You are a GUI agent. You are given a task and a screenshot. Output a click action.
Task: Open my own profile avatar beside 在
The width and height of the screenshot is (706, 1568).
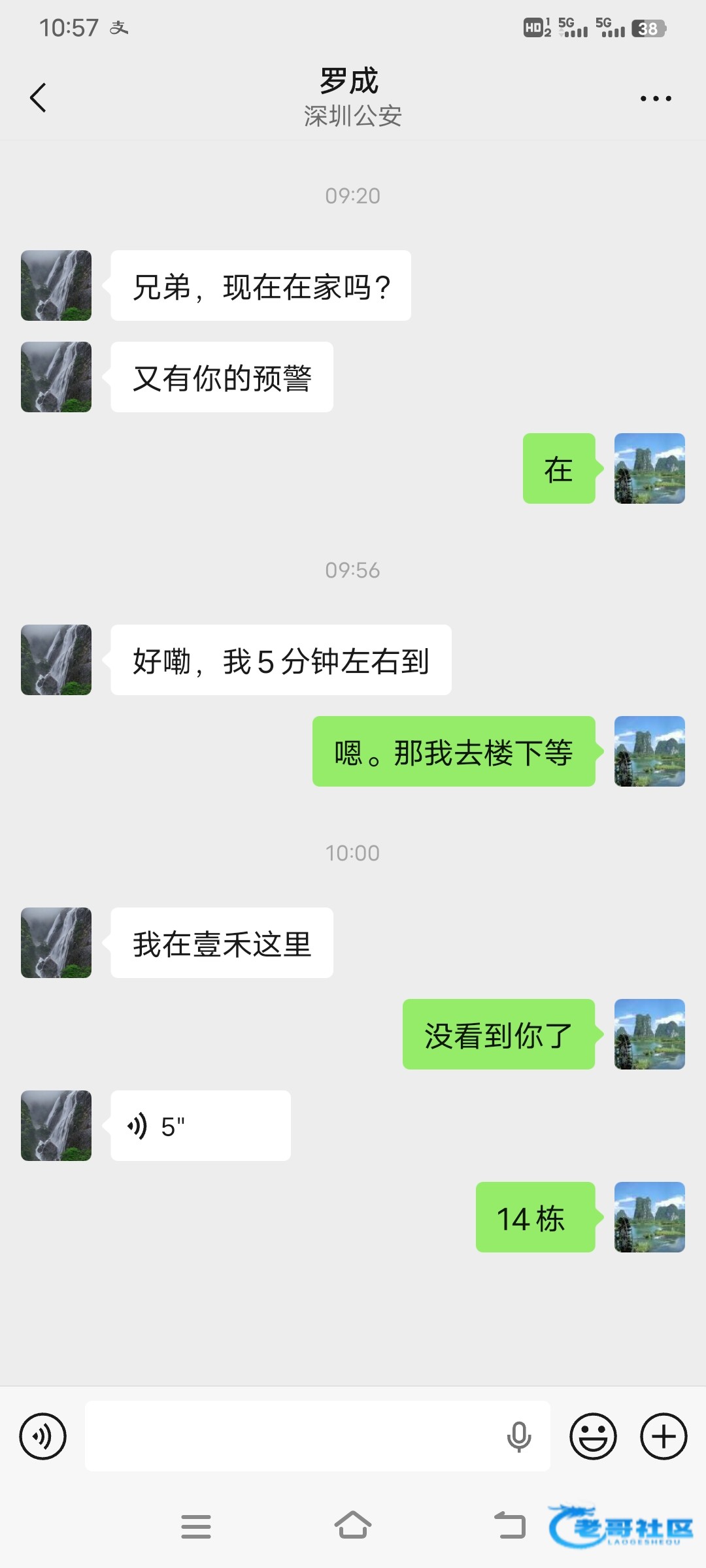tap(649, 468)
